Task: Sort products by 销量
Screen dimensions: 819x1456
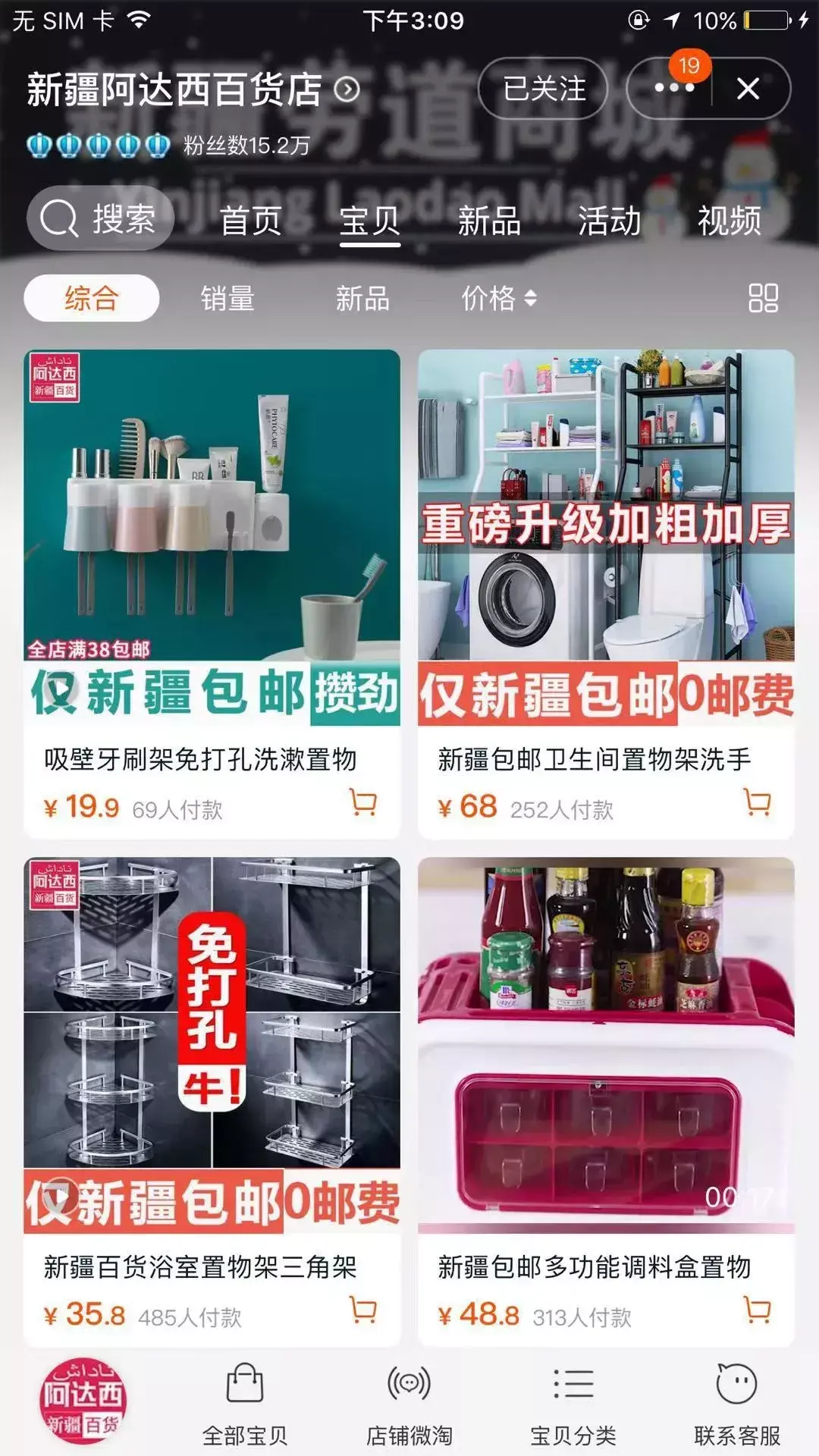Action: click(x=227, y=298)
